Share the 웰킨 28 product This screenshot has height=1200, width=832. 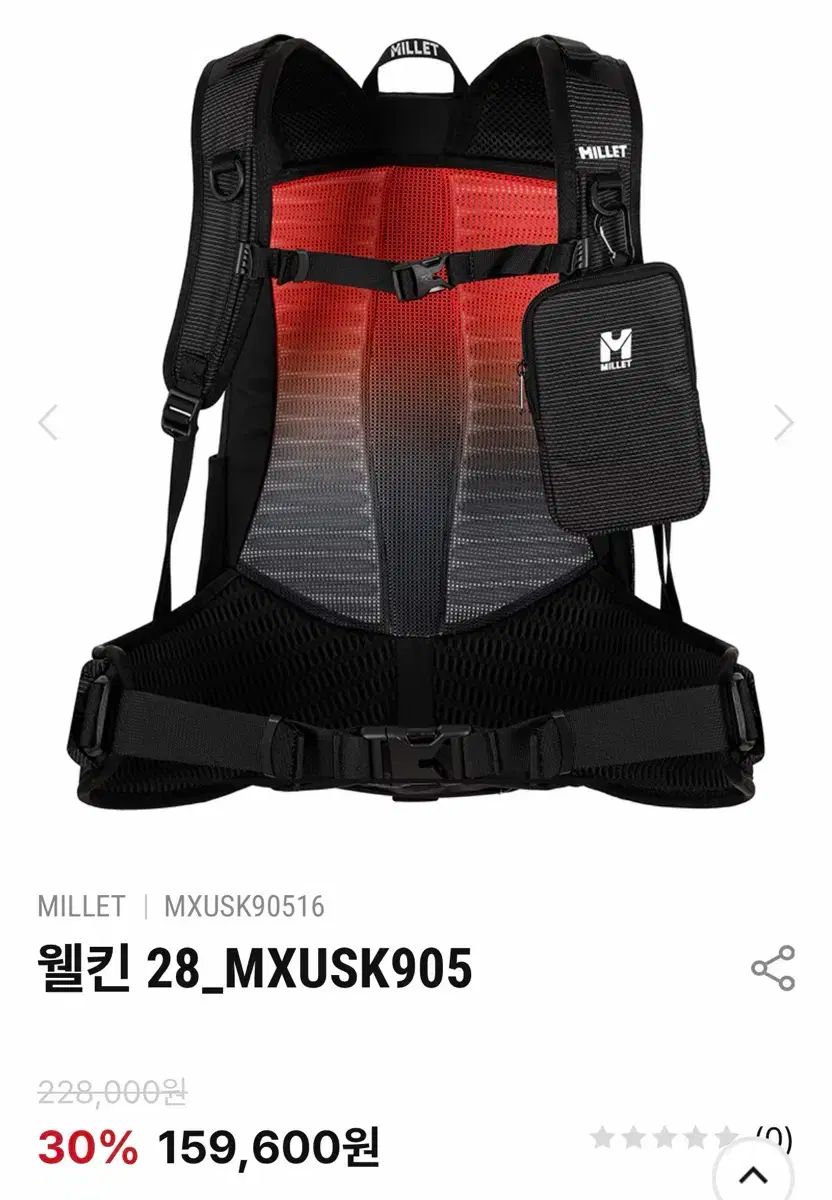(772, 968)
